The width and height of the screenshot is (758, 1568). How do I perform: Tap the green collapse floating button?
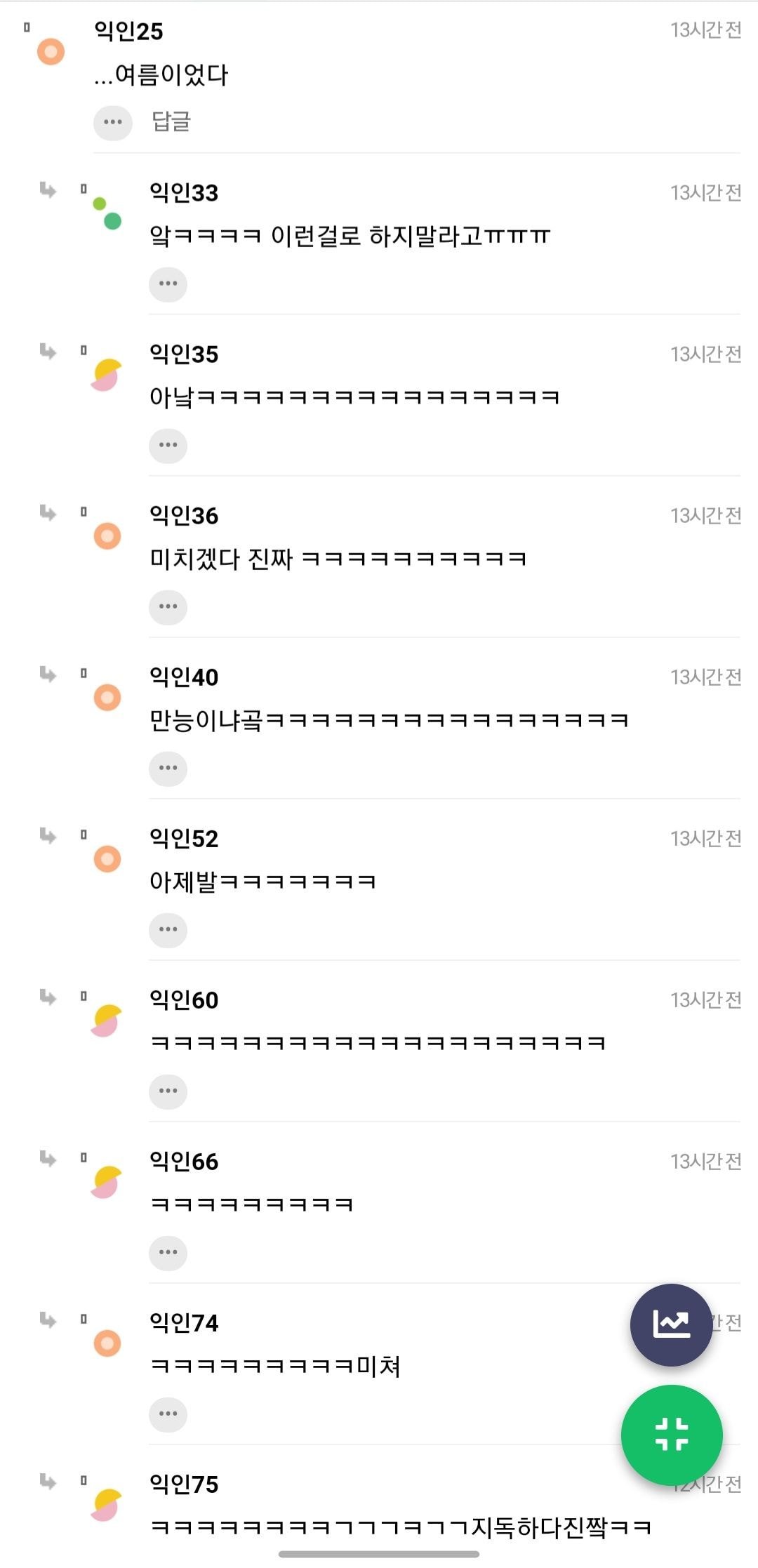tap(671, 1435)
